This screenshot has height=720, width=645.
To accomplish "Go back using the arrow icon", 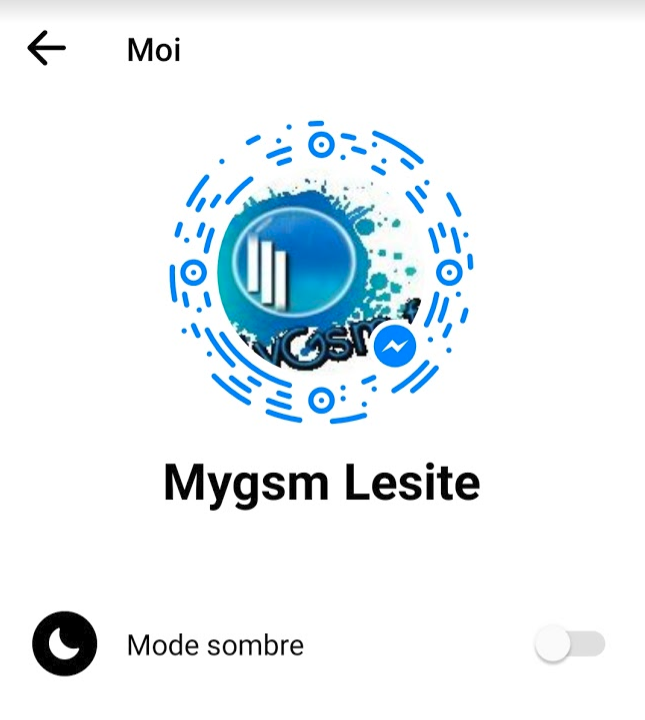I will [x=46, y=48].
